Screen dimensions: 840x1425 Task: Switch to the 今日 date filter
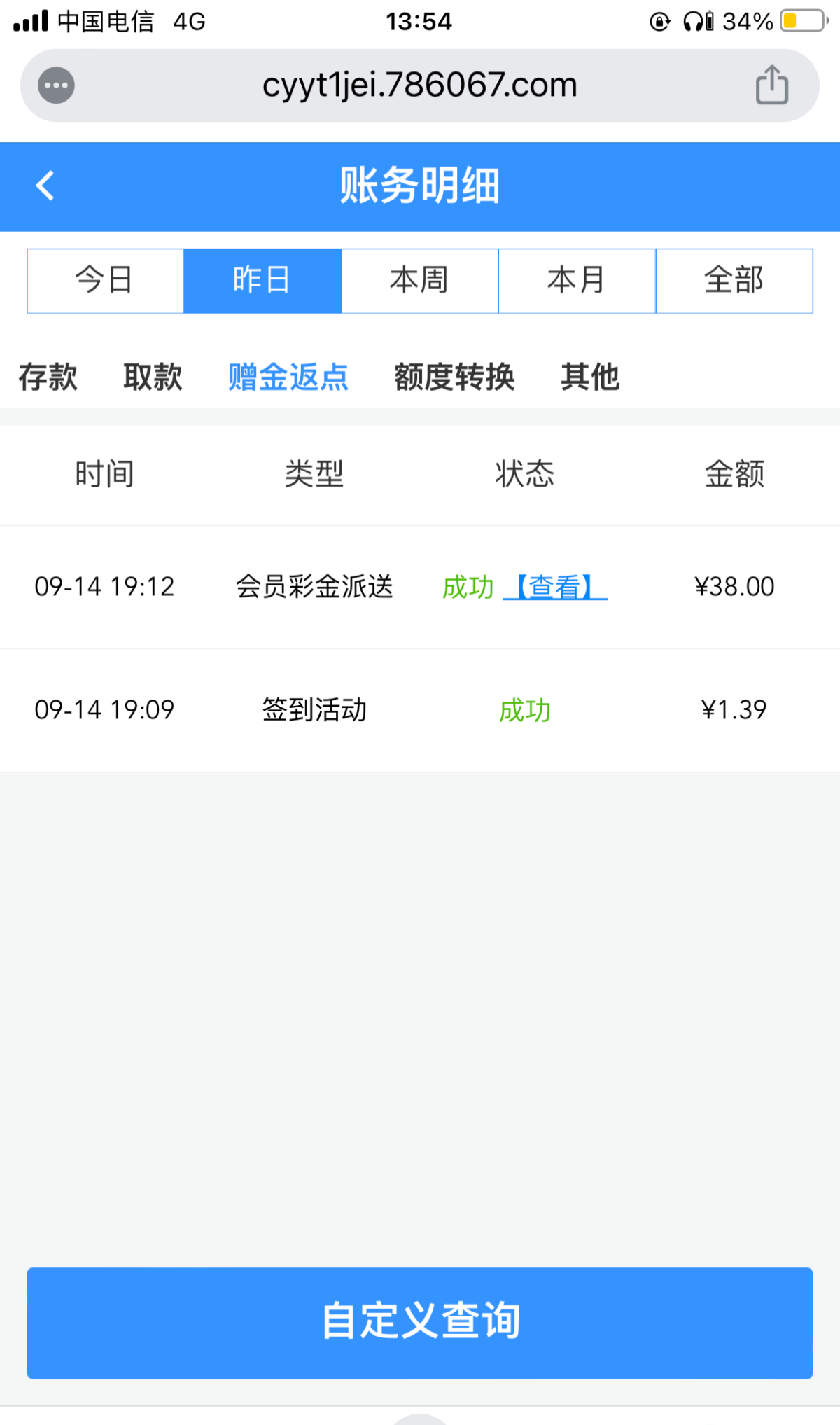pyautogui.click(x=105, y=280)
